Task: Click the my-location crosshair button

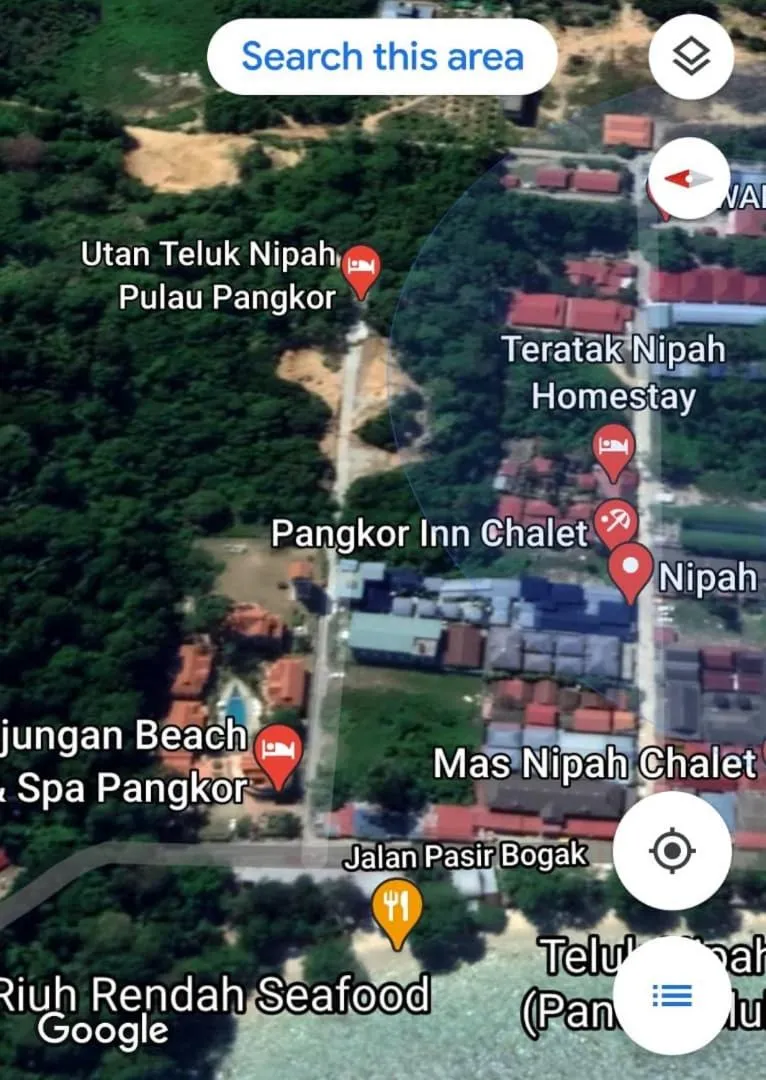Action: (675, 849)
